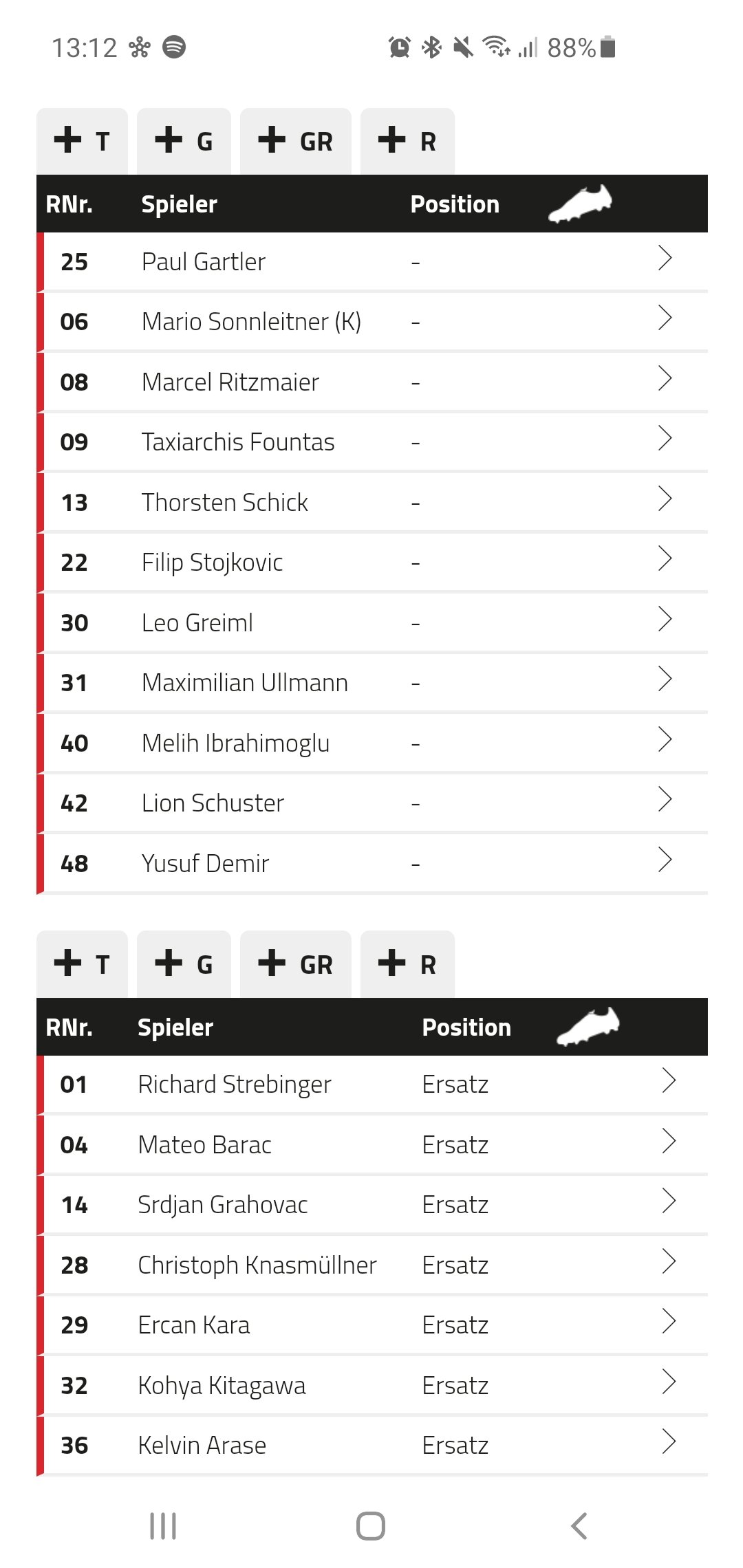Select Kelvin Arase from substitutes
743x1568 pixels.
click(x=372, y=1446)
